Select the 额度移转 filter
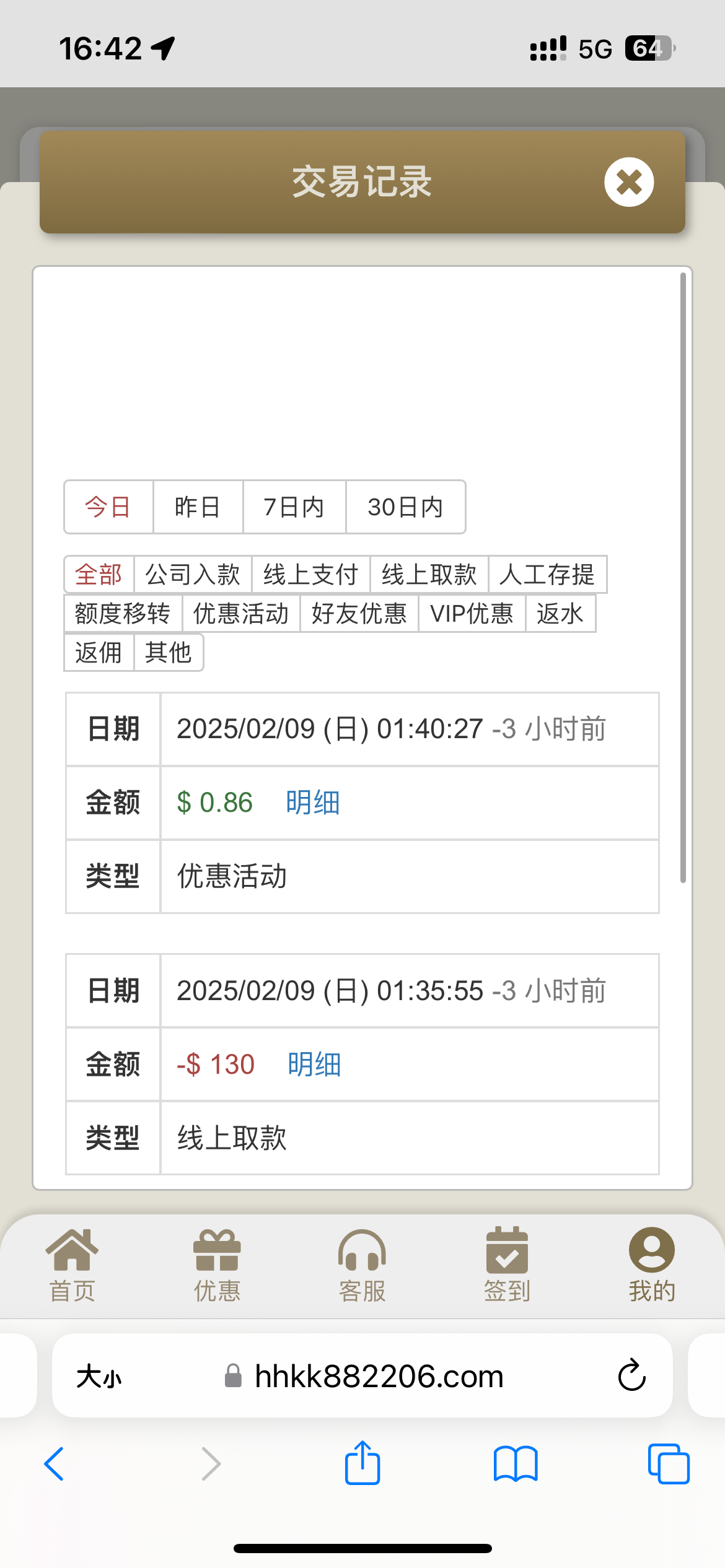This screenshot has height=1568, width=725. pyautogui.click(x=123, y=614)
